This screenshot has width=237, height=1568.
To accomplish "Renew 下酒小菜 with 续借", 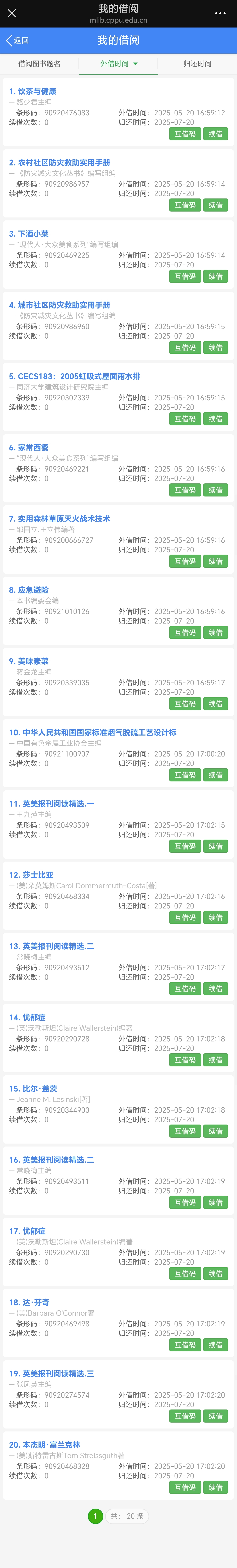I will (x=216, y=276).
